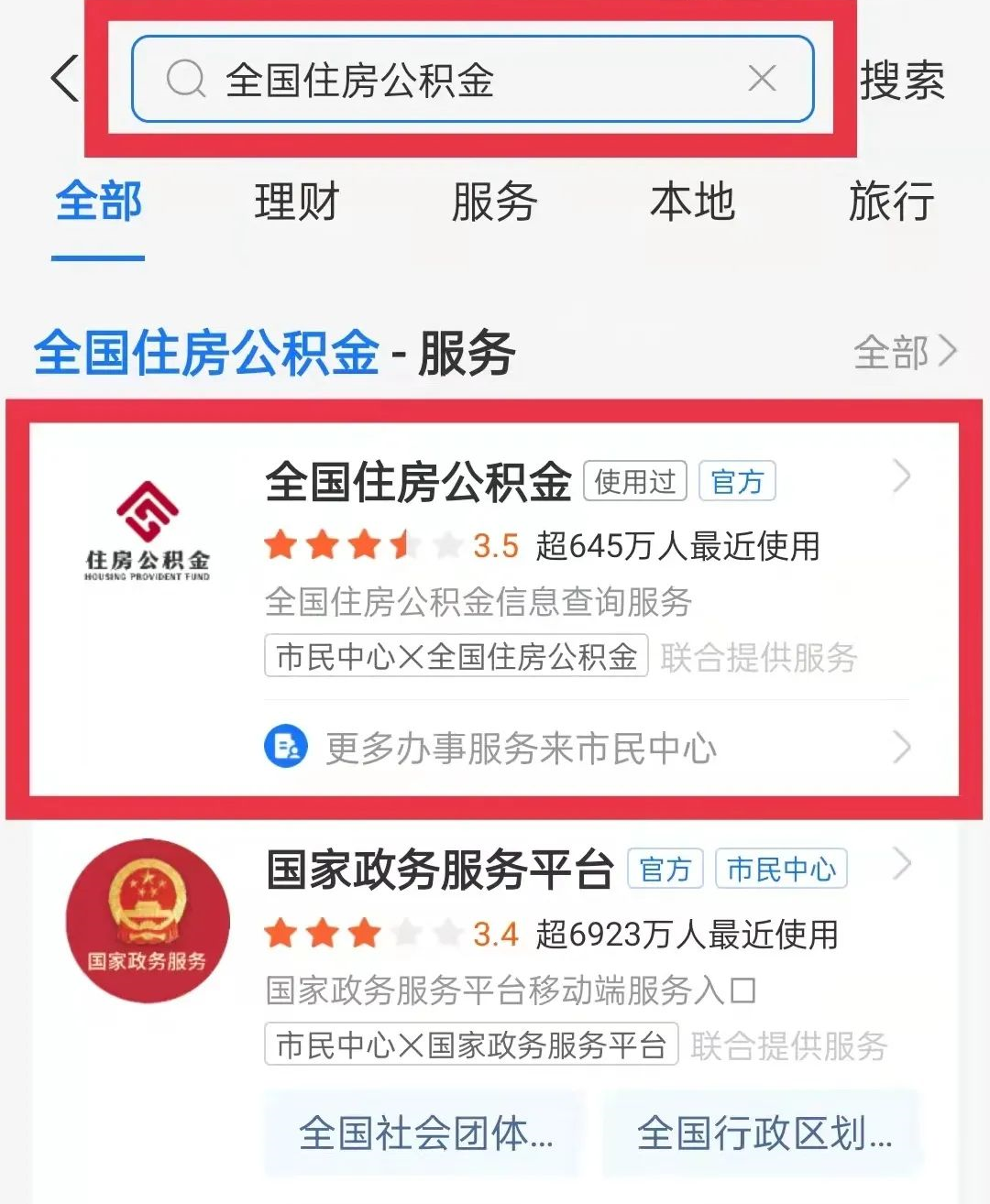The image size is (990, 1204).
Task: Go back with the left arrow
Action: (64, 79)
